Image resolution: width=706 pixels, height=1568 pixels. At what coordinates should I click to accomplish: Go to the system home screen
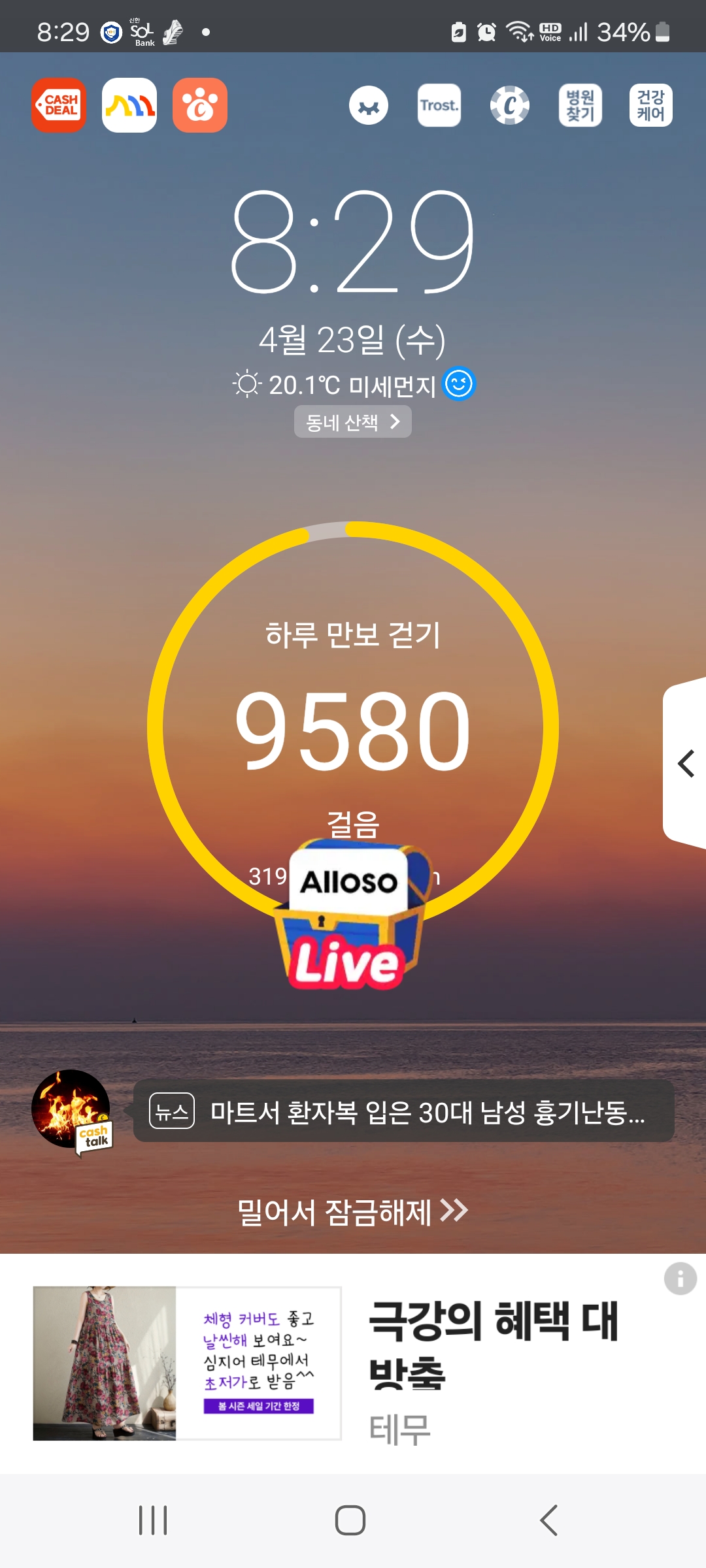[350, 1520]
